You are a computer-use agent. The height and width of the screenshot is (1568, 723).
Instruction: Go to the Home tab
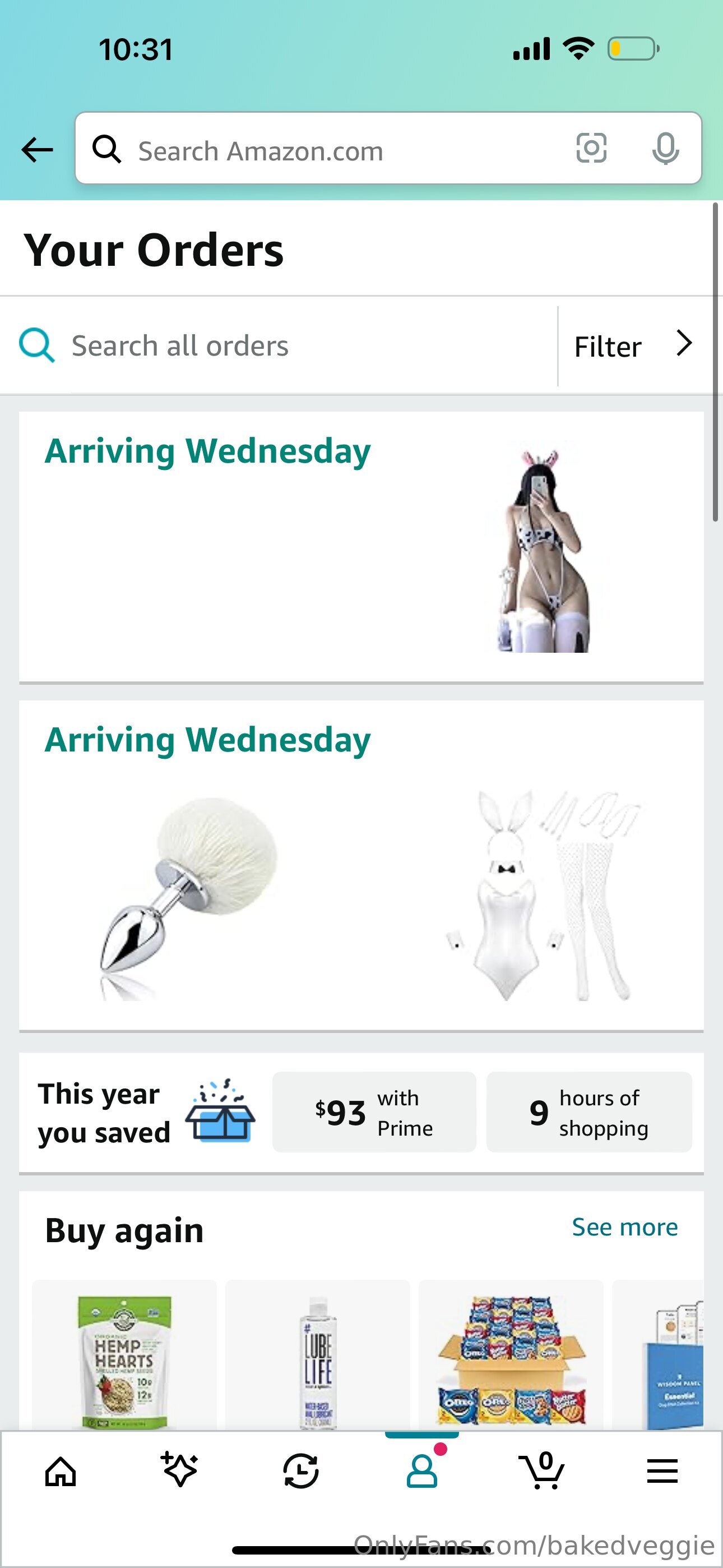pos(61,1472)
